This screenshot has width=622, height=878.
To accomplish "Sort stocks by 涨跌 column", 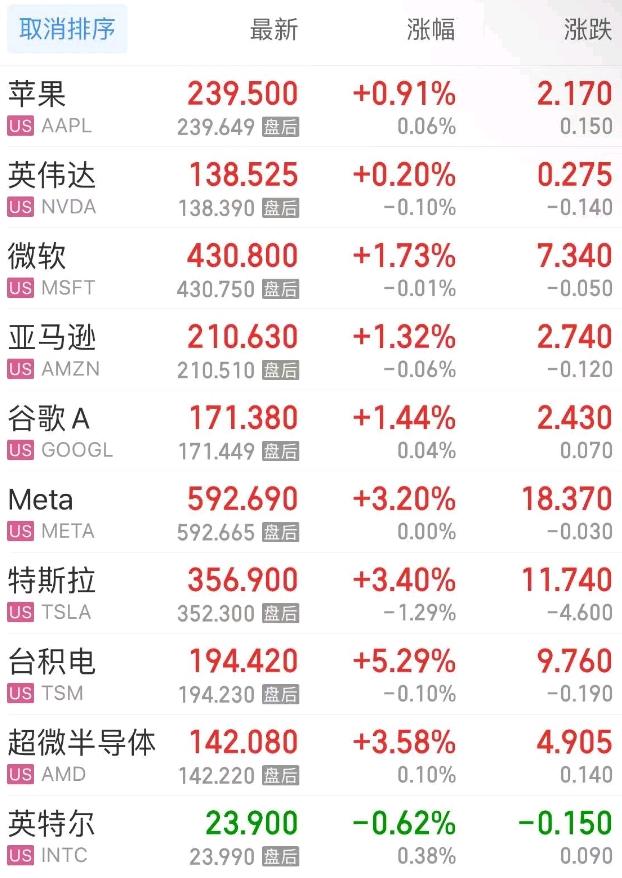I will coord(587,30).
